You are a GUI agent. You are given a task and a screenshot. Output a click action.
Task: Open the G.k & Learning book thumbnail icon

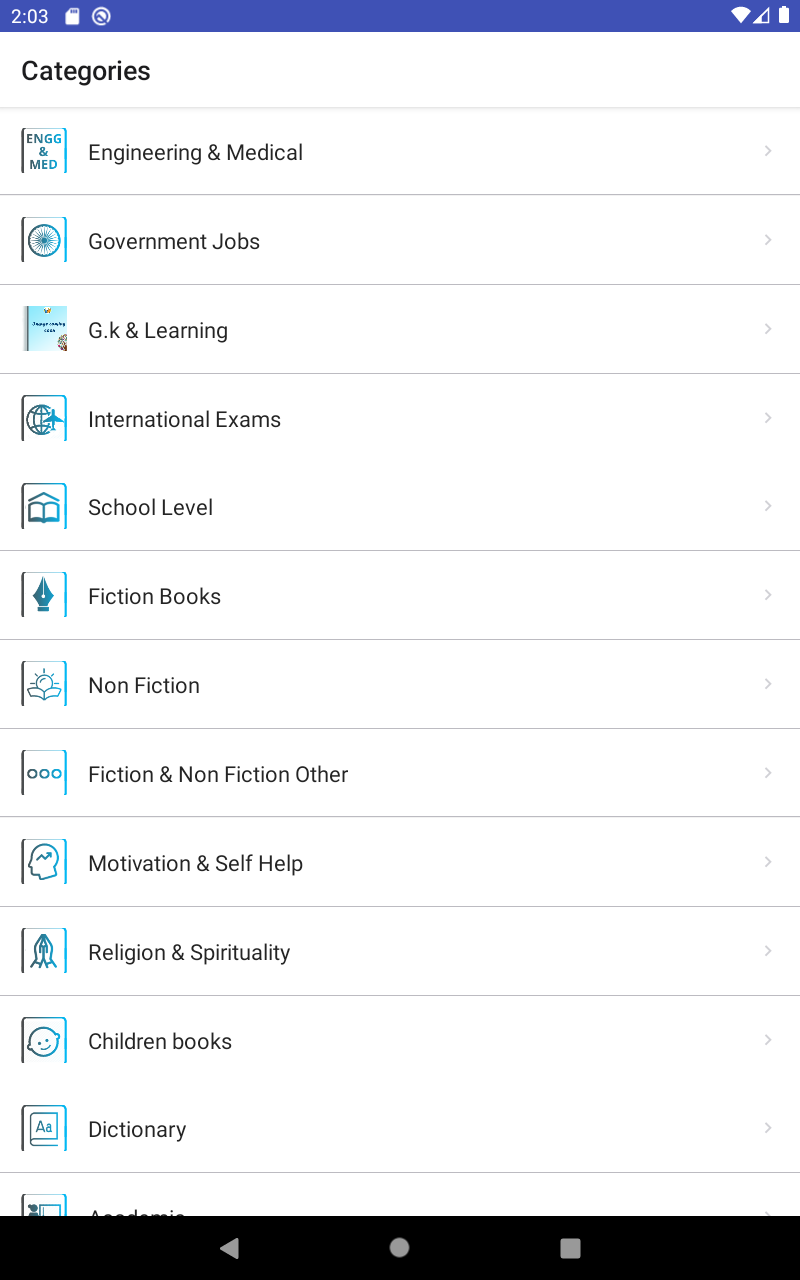click(x=44, y=328)
